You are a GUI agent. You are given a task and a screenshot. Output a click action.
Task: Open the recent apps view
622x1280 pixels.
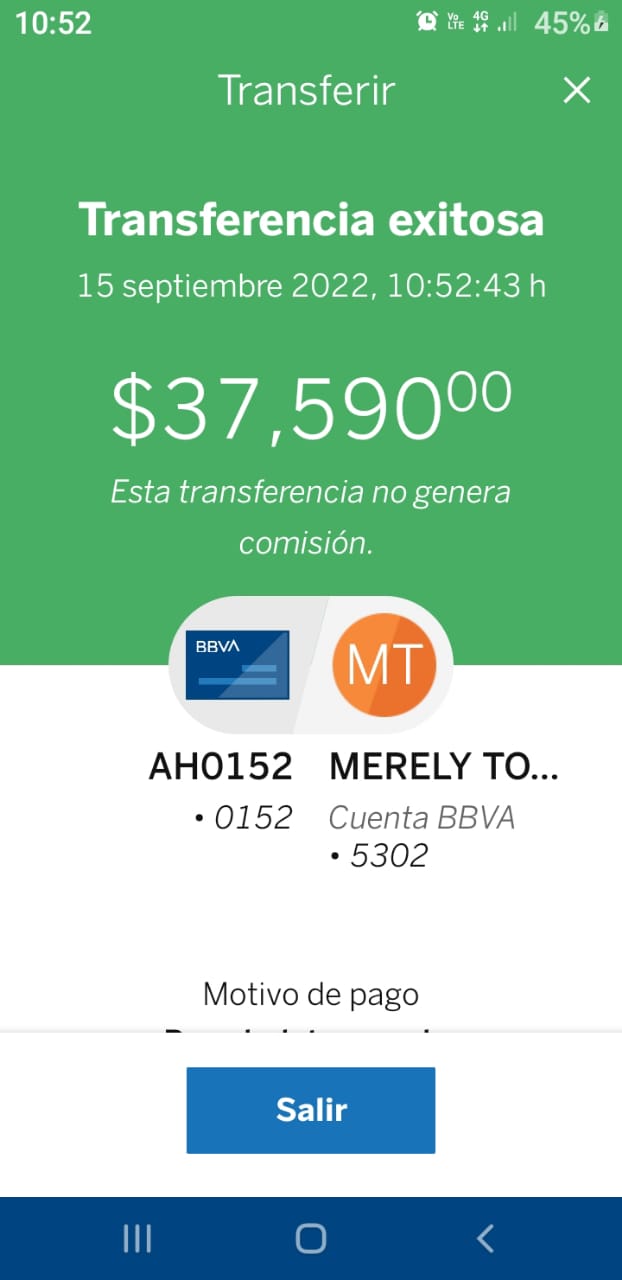pos(137,1239)
